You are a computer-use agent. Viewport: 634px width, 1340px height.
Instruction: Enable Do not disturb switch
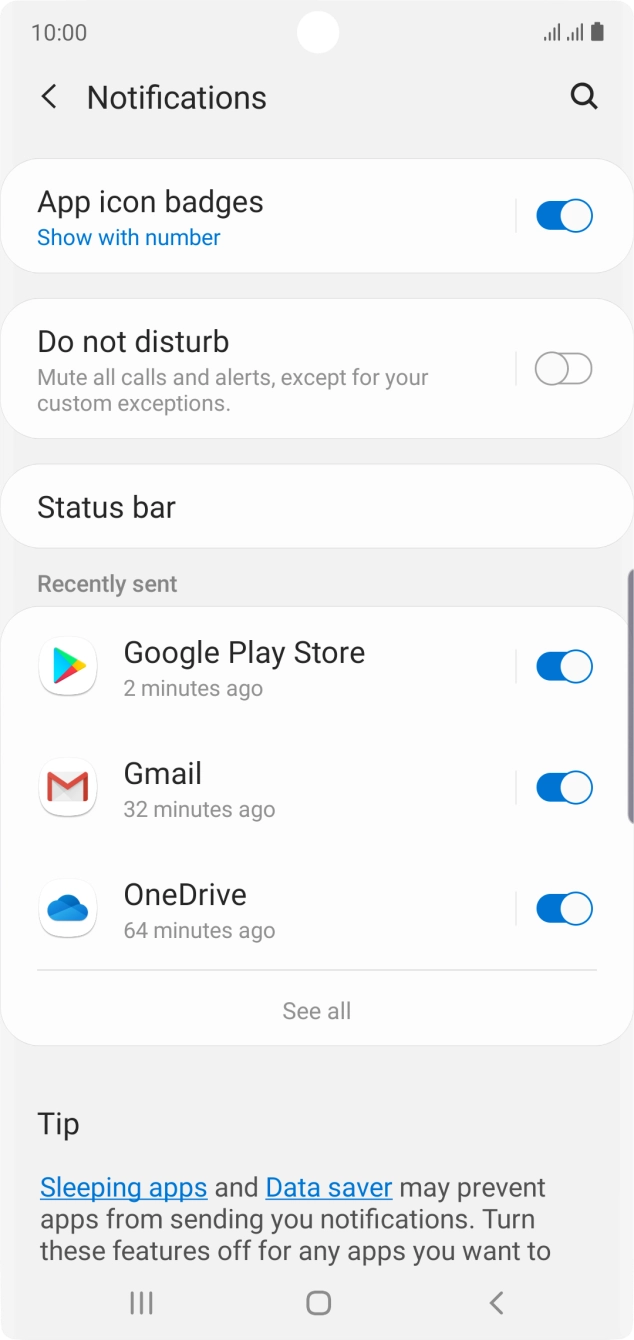[x=564, y=369]
